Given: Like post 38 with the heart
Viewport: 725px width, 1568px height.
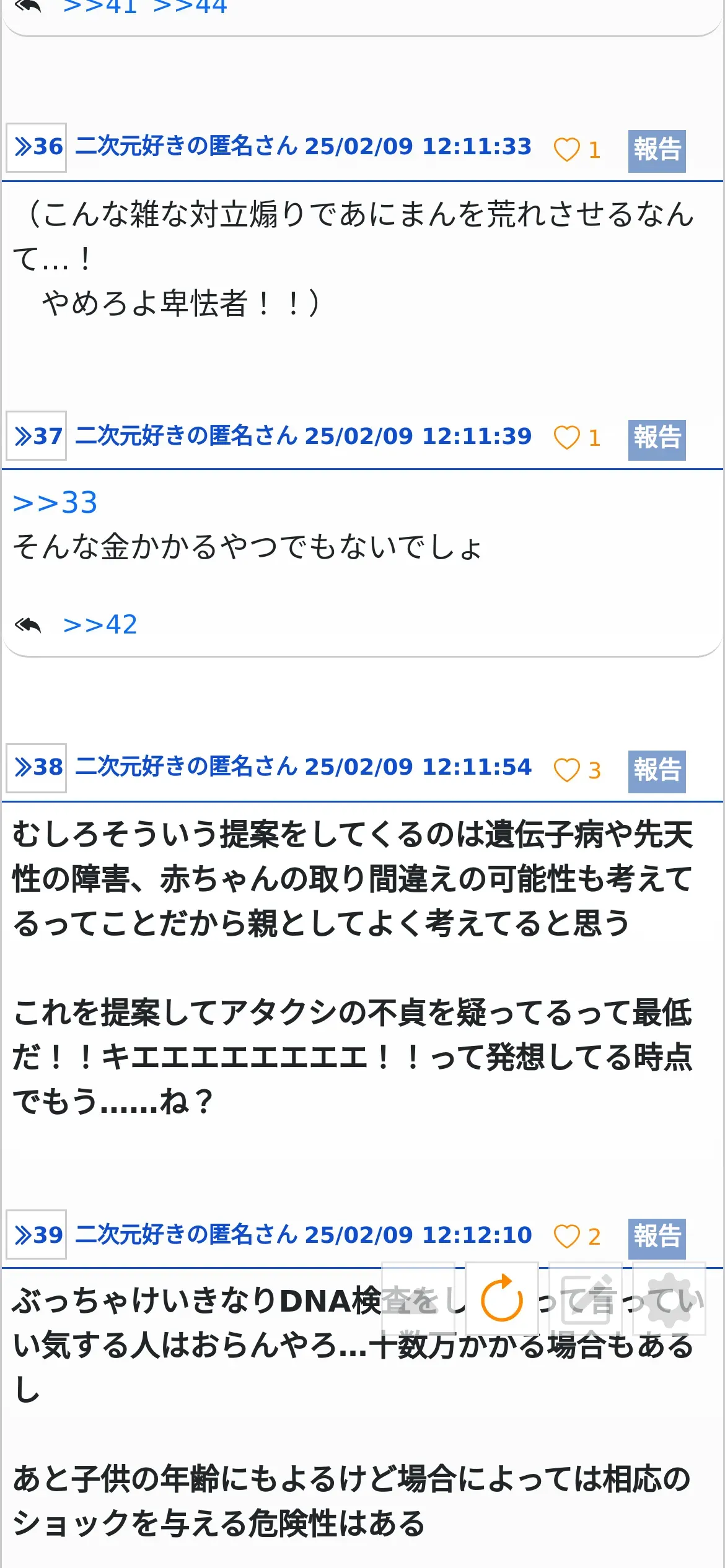Looking at the screenshot, I should 566,770.
